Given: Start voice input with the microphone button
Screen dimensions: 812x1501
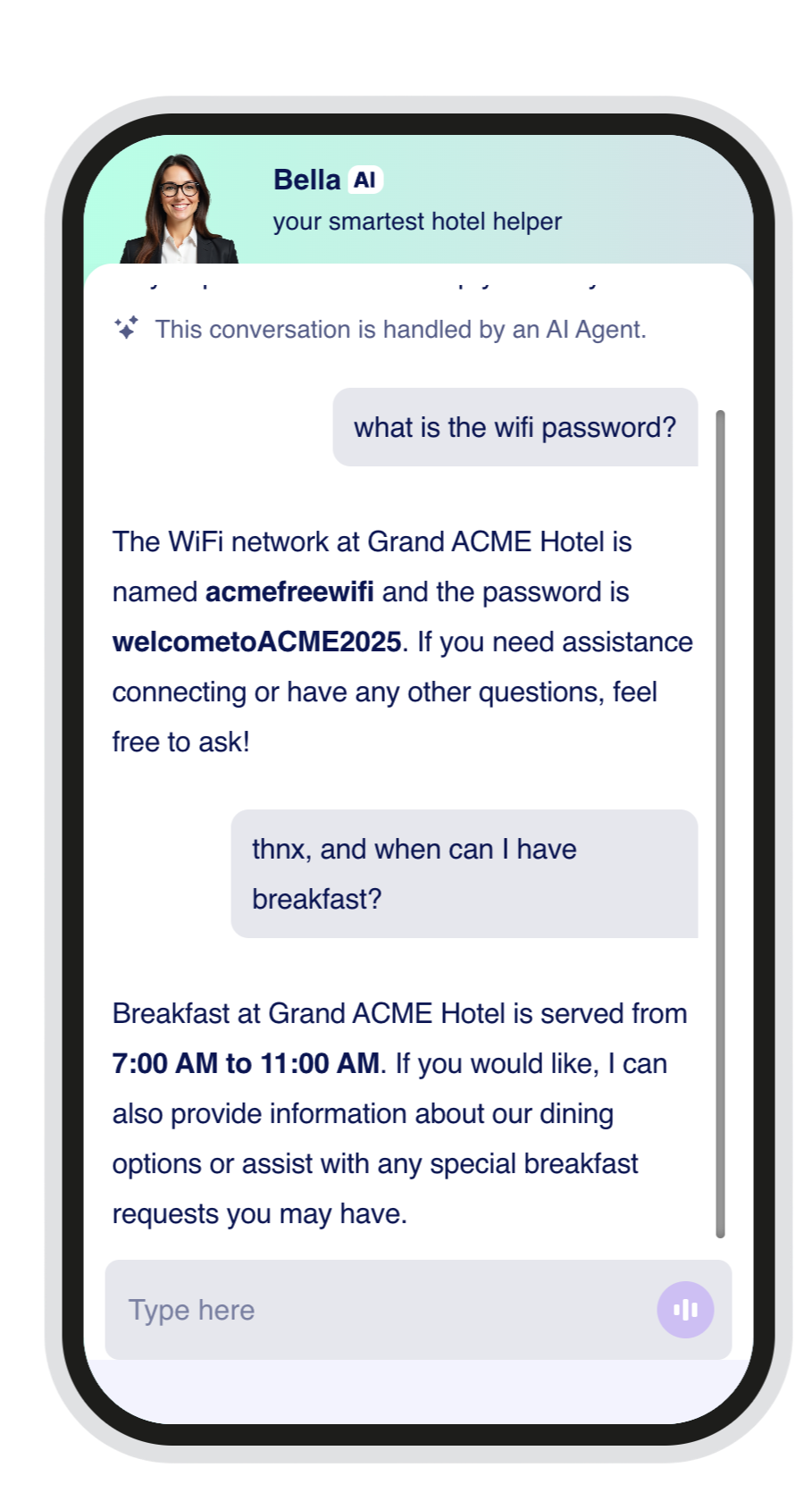Looking at the screenshot, I should 685,1310.
